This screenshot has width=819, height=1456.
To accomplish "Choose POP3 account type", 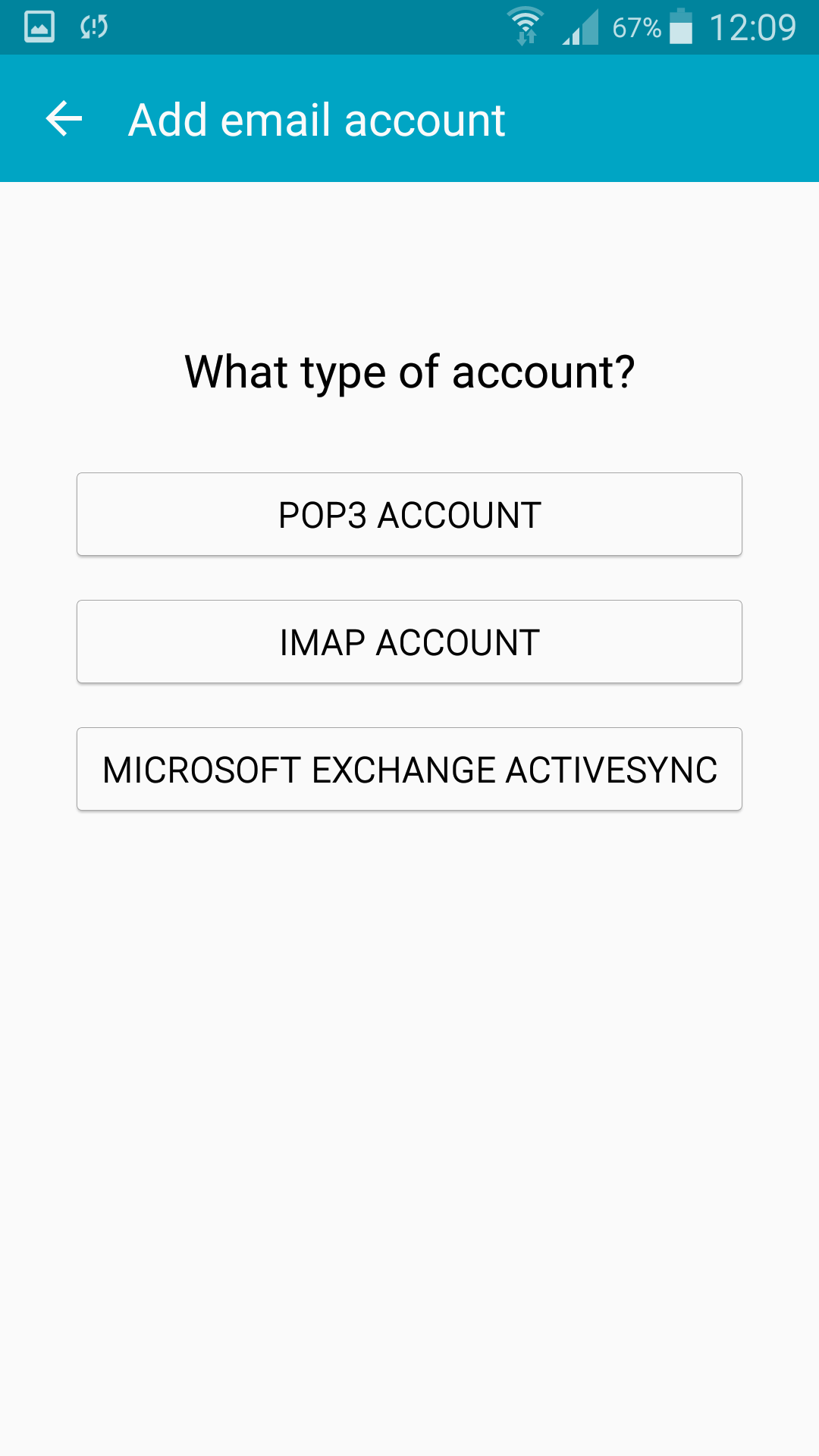I will coord(409,515).
